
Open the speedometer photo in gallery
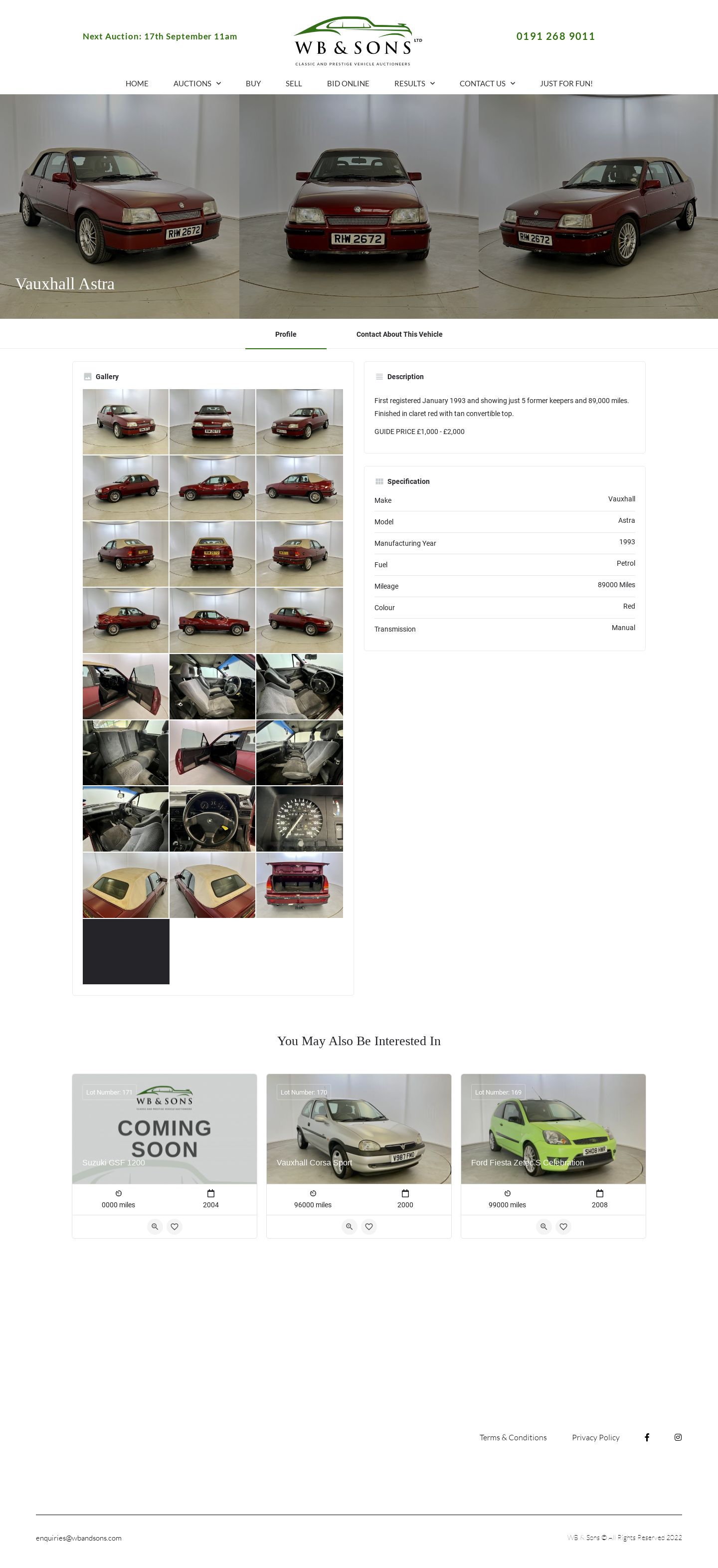(299, 819)
